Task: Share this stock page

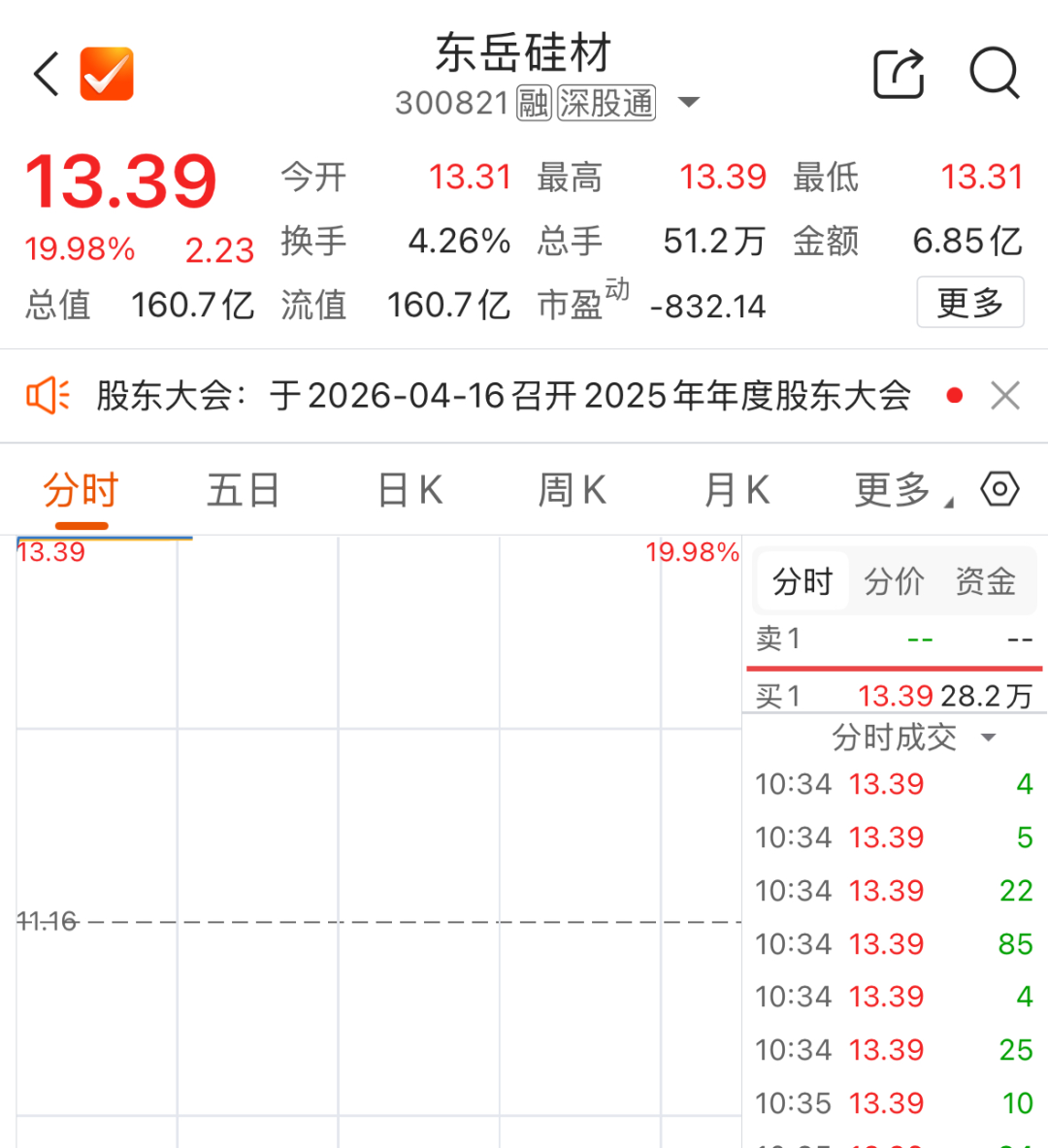Action: pos(898,74)
